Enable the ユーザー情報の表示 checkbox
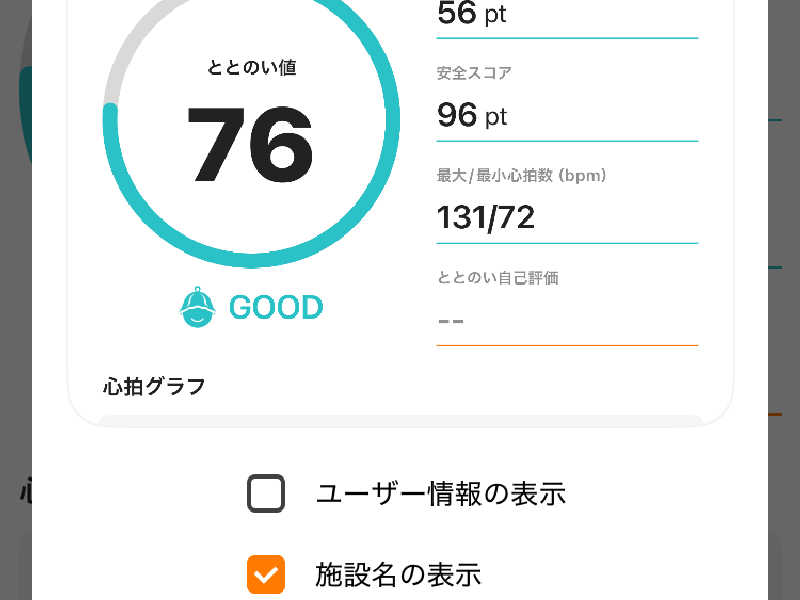800x600 pixels. (x=266, y=493)
